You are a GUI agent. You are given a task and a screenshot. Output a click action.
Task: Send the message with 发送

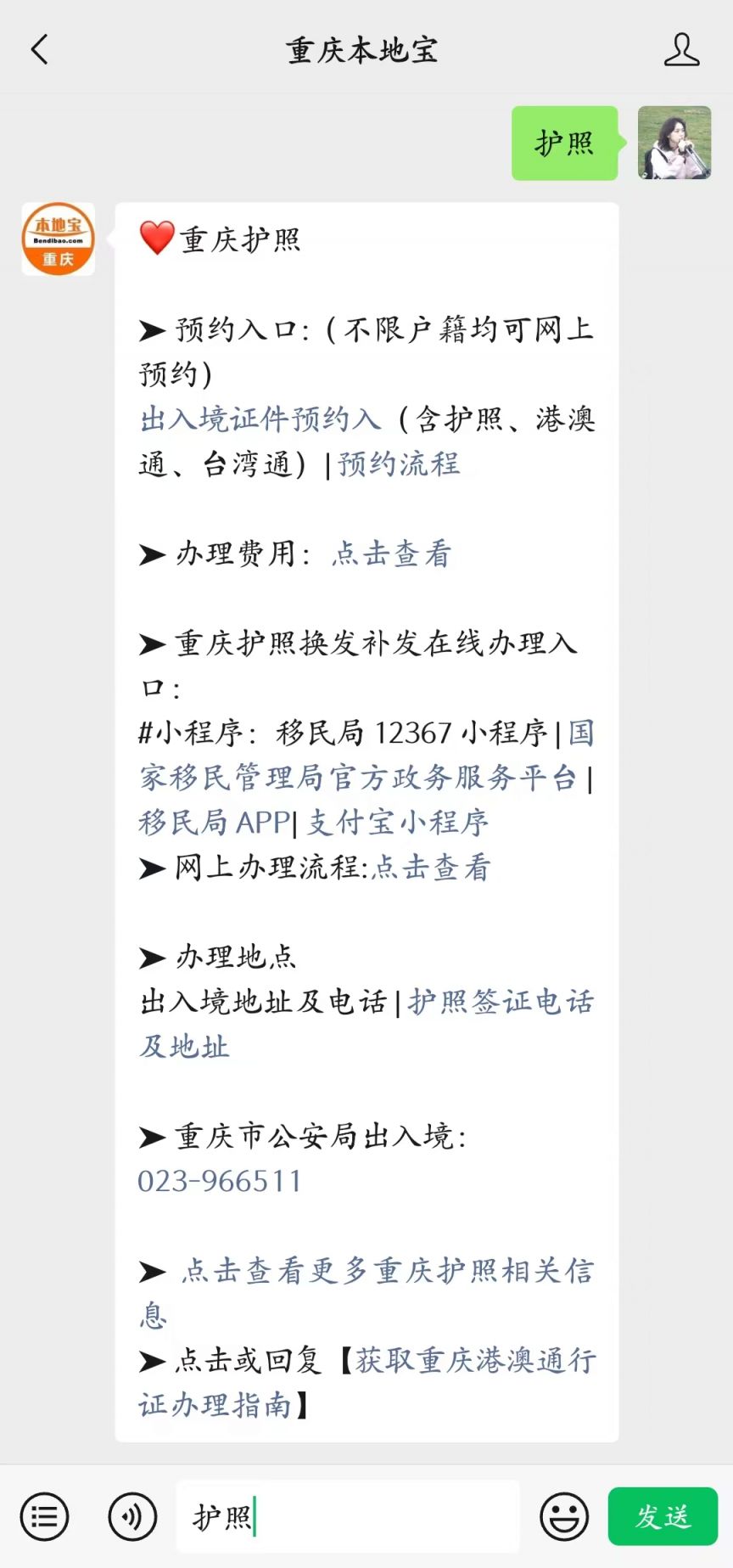[663, 1516]
